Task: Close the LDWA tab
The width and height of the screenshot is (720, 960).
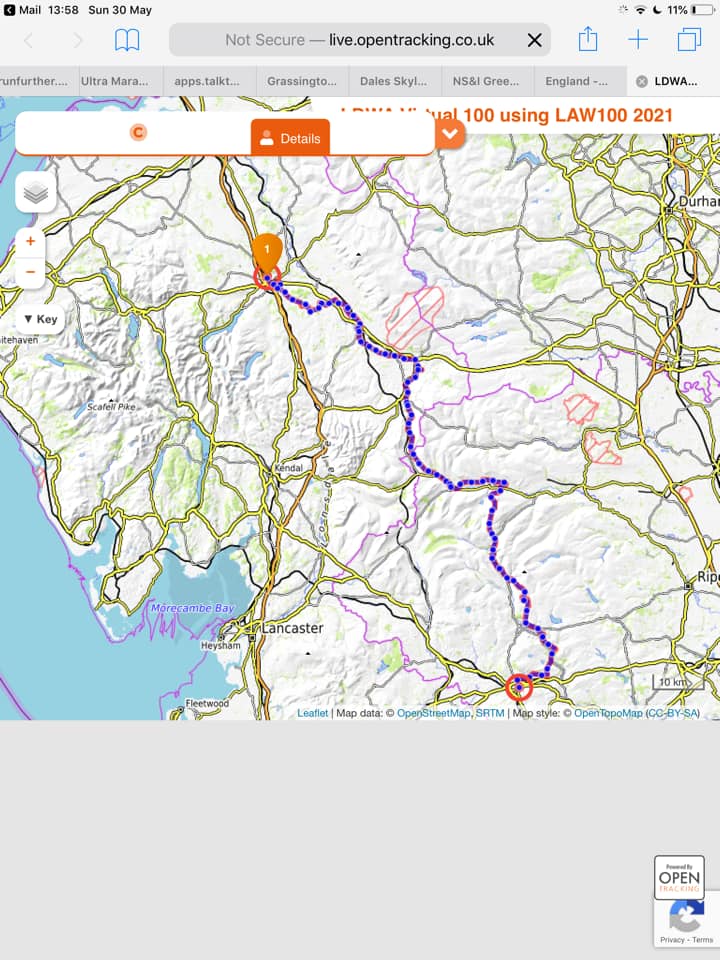Action: [x=642, y=81]
